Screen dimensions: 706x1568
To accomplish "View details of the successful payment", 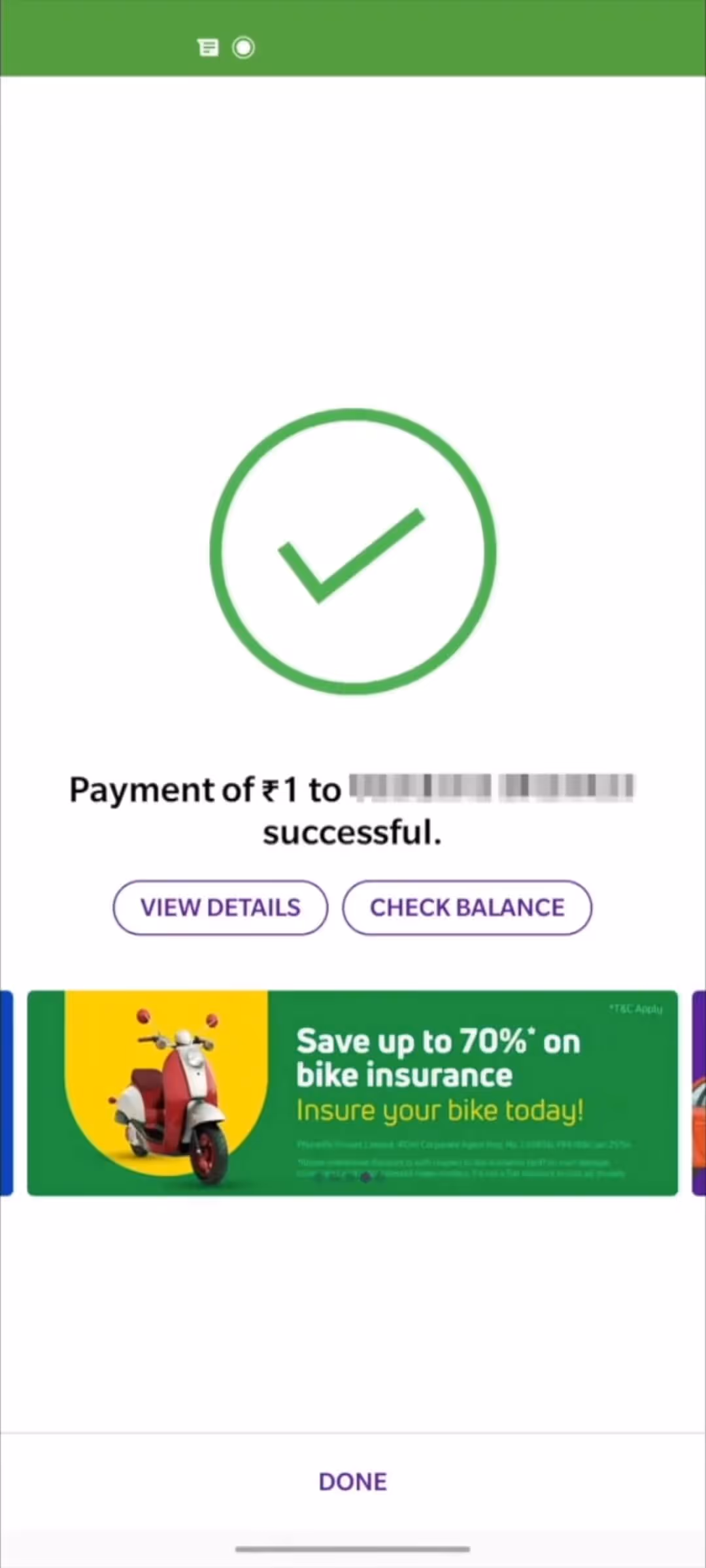I will [x=220, y=907].
